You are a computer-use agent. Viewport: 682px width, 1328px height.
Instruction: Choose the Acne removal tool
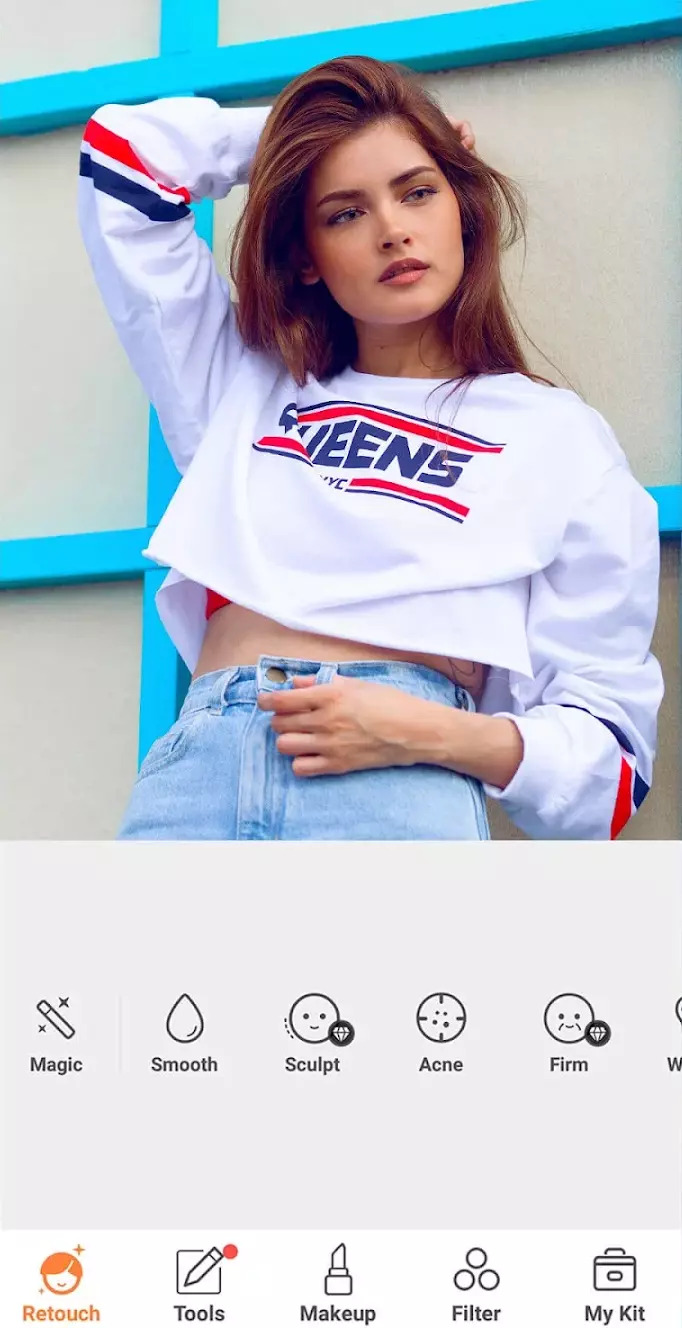coord(441,1034)
